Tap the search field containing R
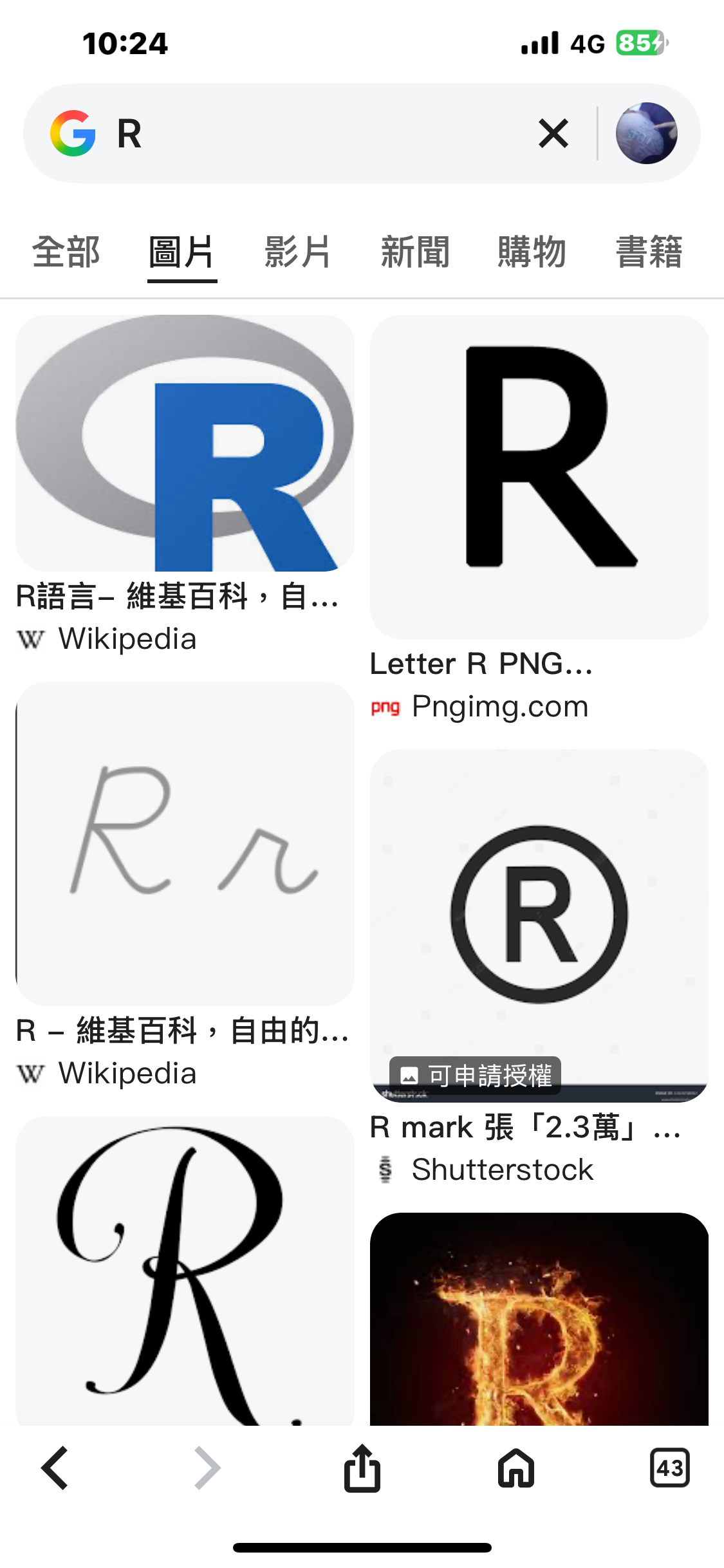This screenshot has width=724, height=1568. (322, 133)
